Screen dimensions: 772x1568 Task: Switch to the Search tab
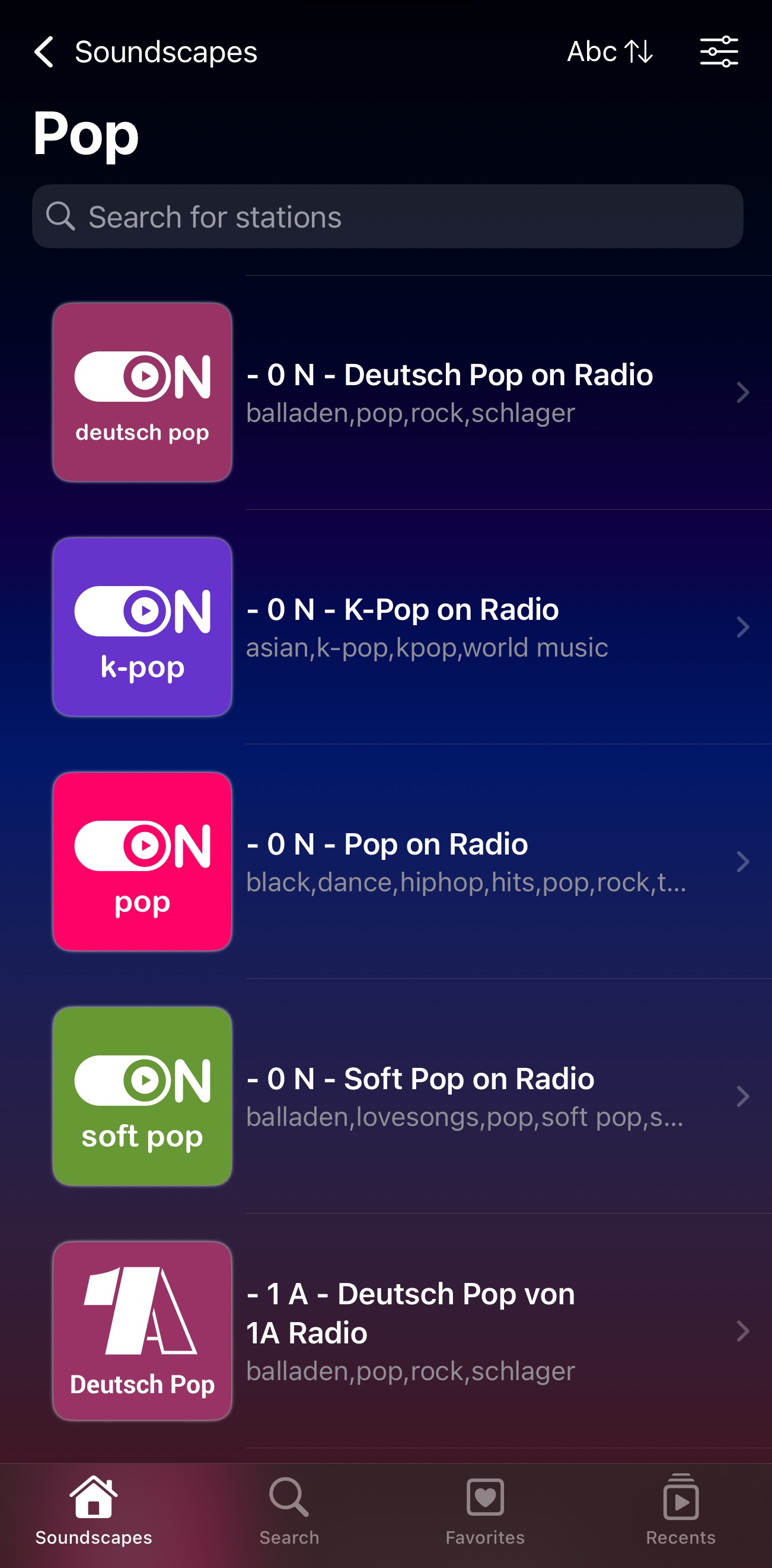[289, 1509]
